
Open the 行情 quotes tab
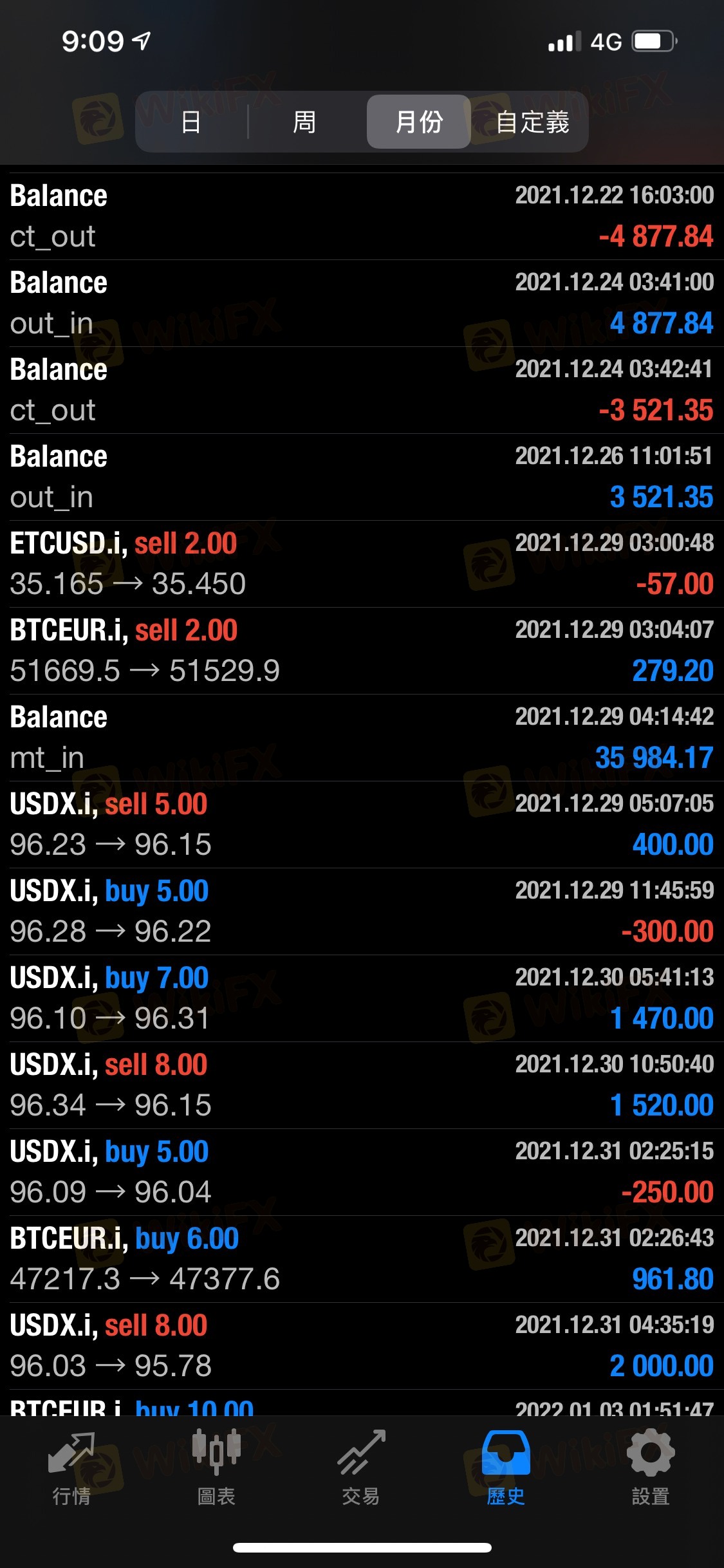(x=71, y=1468)
